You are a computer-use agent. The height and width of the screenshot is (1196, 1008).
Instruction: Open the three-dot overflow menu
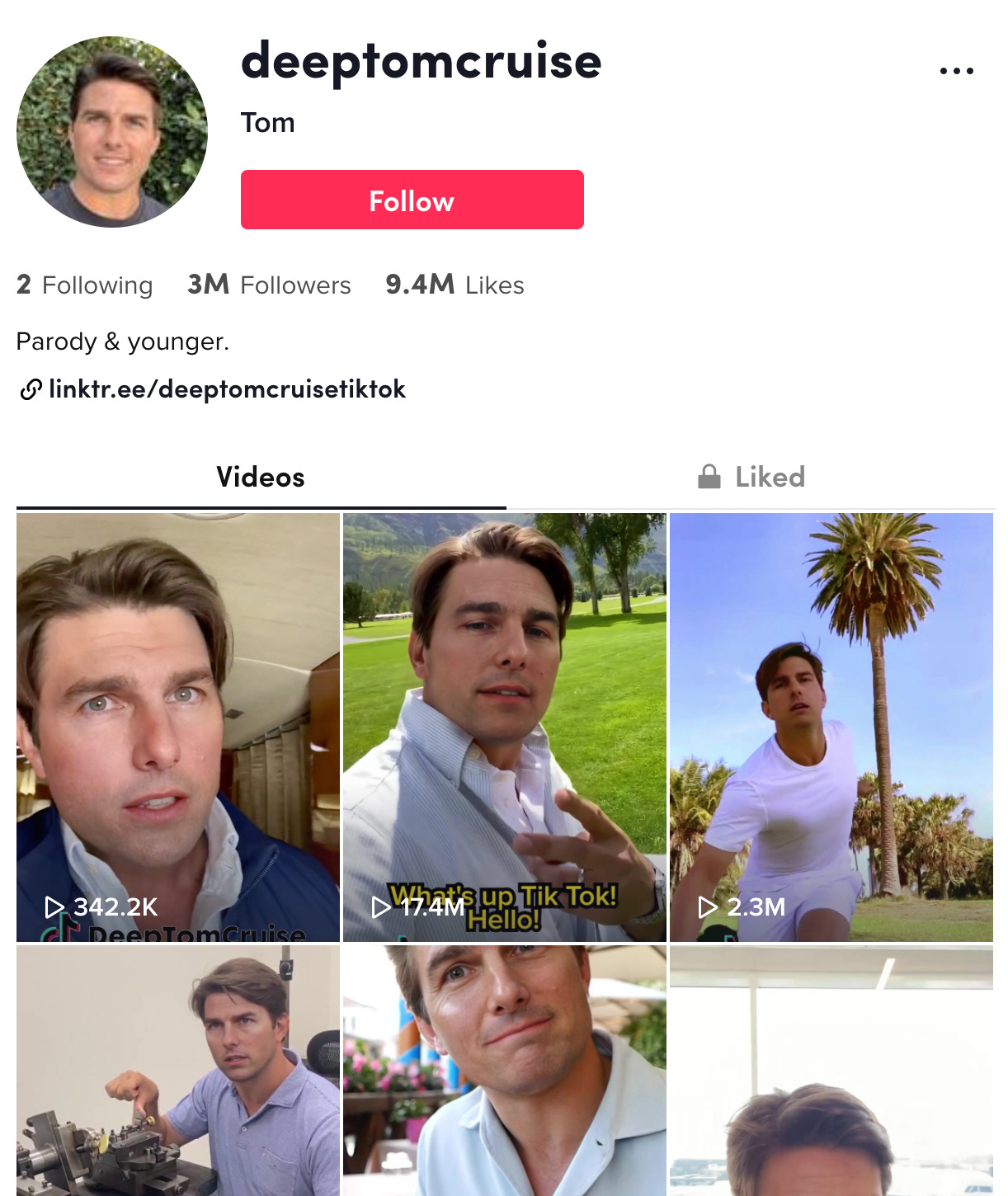pyautogui.click(x=956, y=71)
